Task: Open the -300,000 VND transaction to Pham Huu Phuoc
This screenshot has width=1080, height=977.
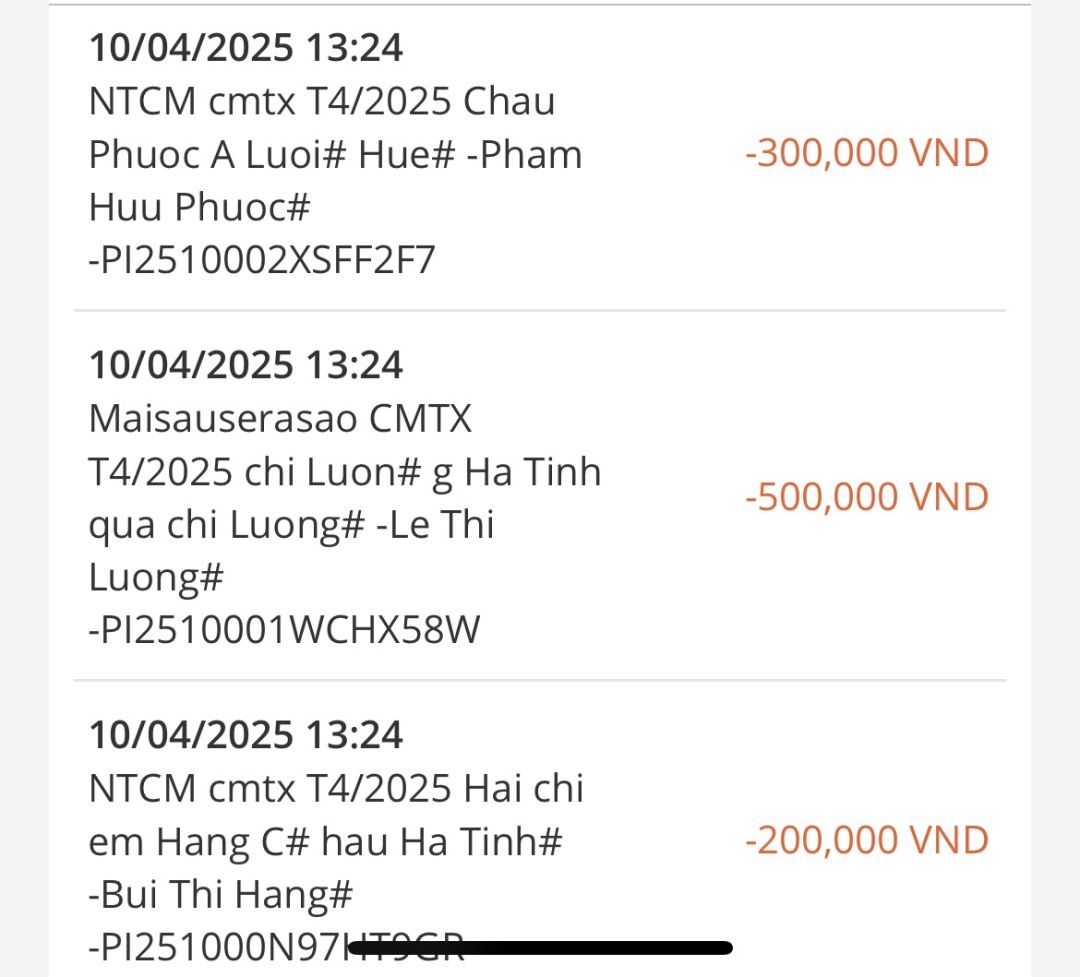Action: pyautogui.click(x=540, y=154)
